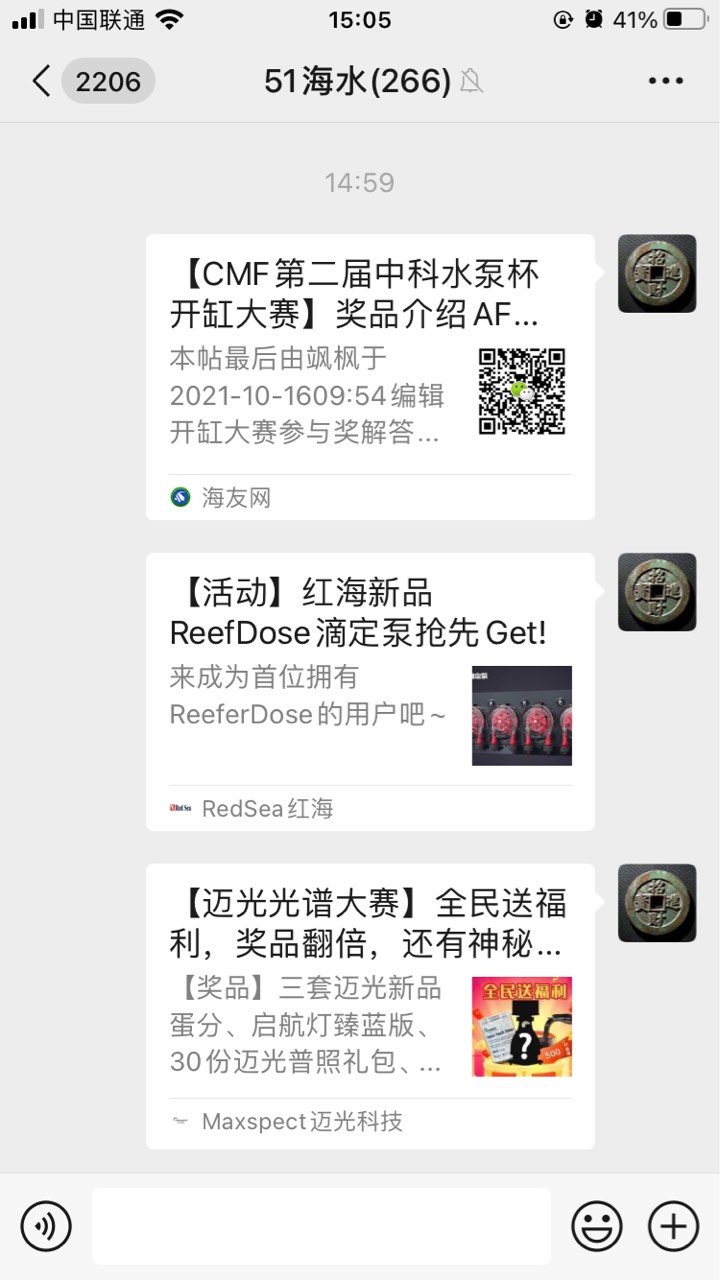Open the emoji sticker panel
The height and width of the screenshot is (1280, 720).
(597, 1225)
